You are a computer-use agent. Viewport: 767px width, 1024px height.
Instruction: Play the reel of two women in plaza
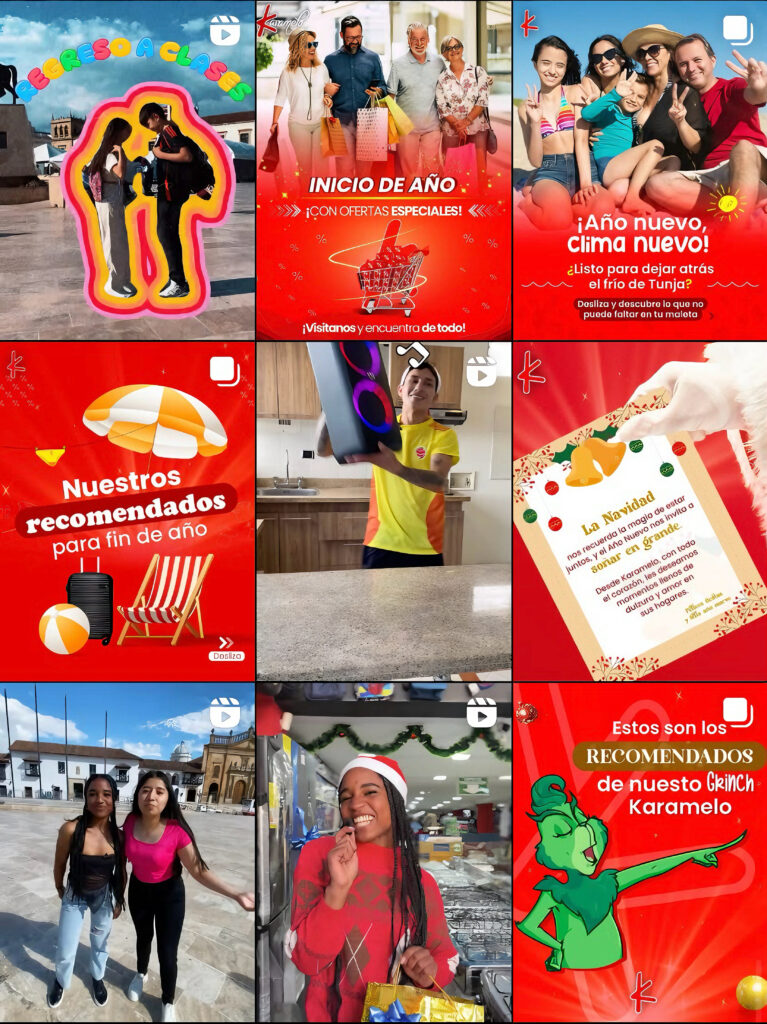(x=127, y=853)
